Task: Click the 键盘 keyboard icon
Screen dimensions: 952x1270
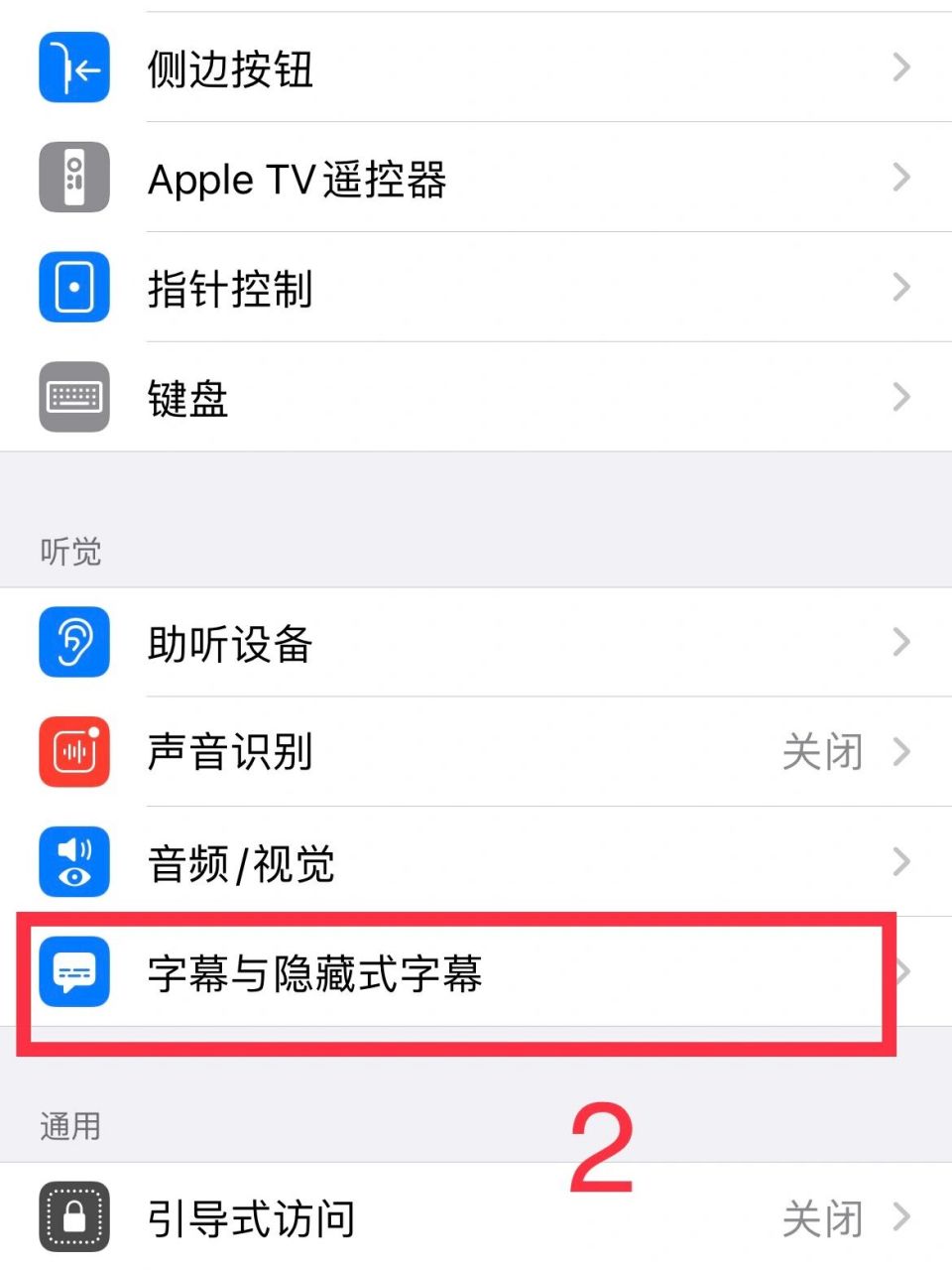Action: tap(72, 397)
